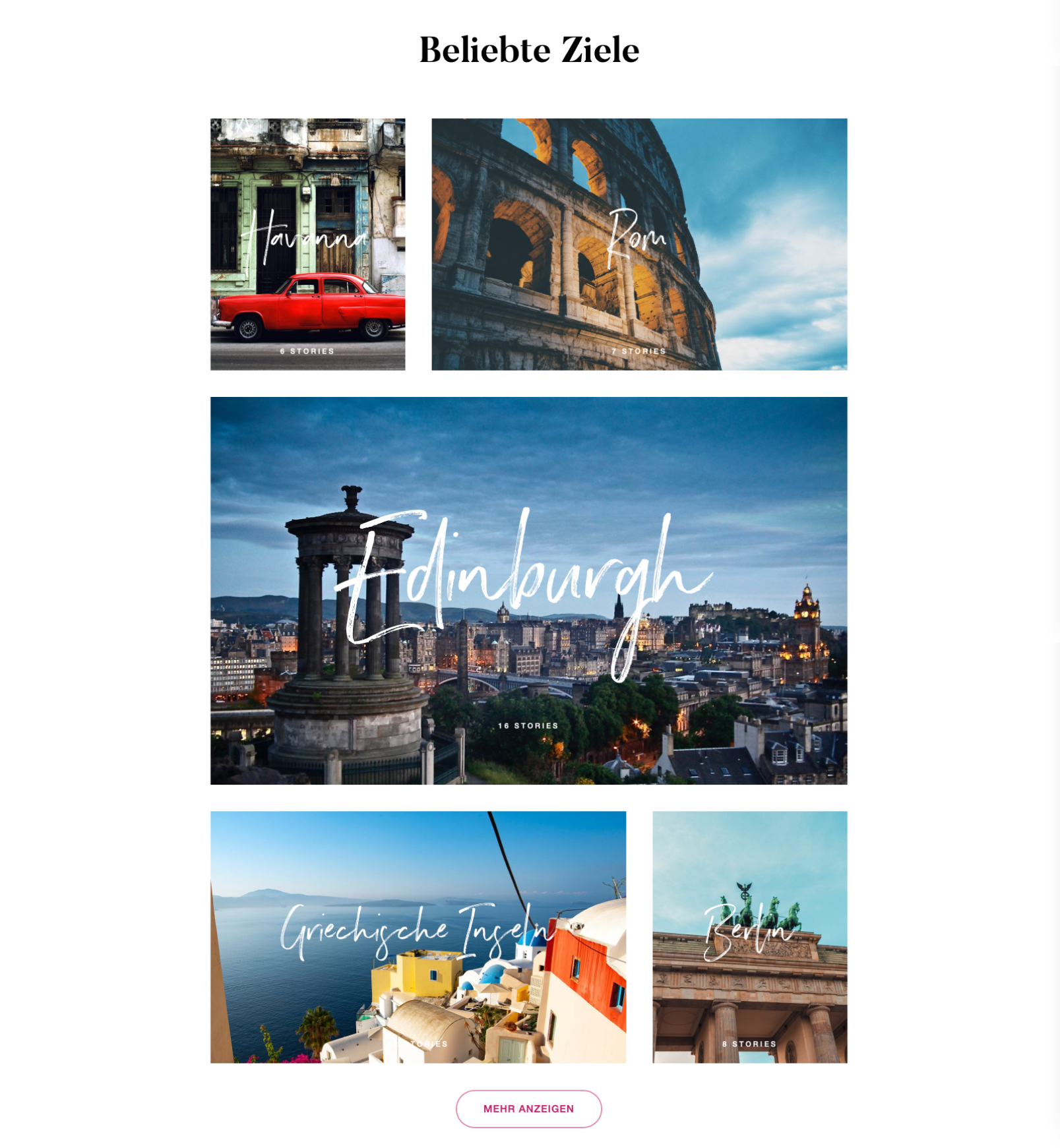Open the Rom destination tile
The width and height of the screenshot is (1060, 1148).
[x=639, y=244]
